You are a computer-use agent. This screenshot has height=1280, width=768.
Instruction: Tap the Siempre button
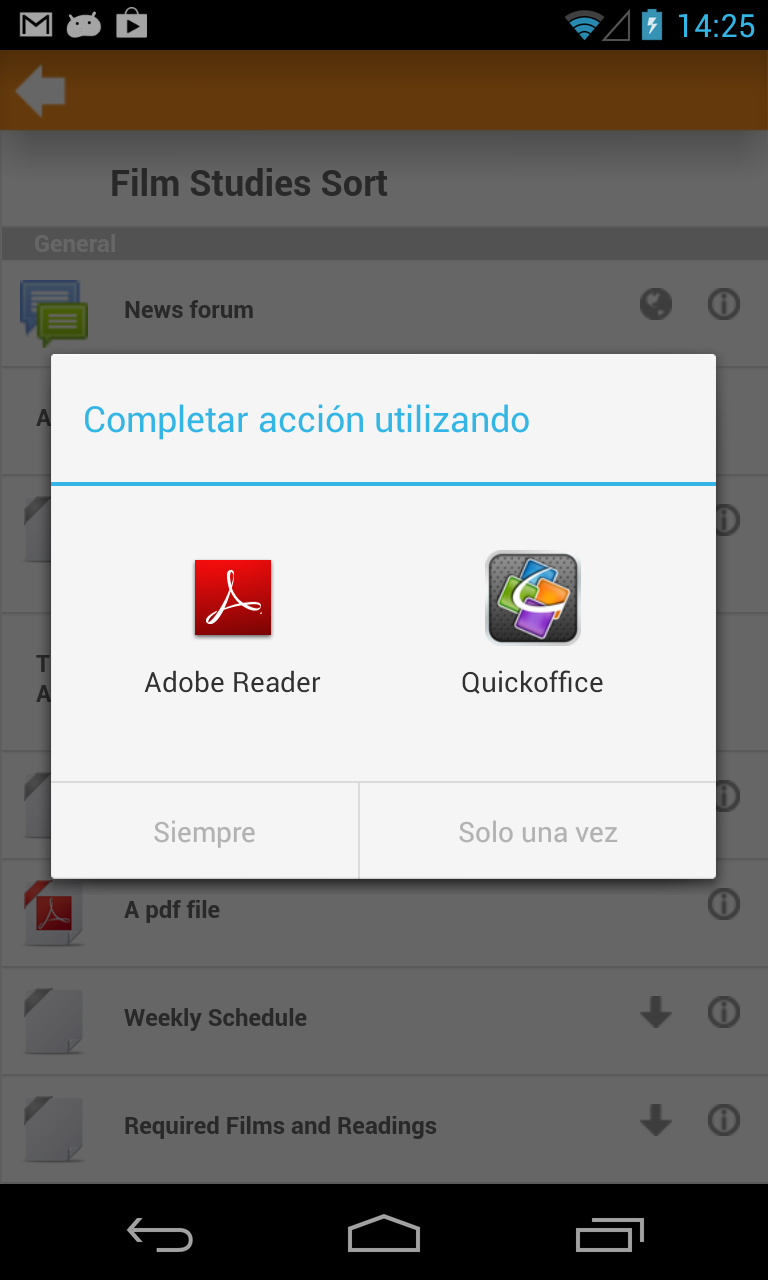pos(205,832)
